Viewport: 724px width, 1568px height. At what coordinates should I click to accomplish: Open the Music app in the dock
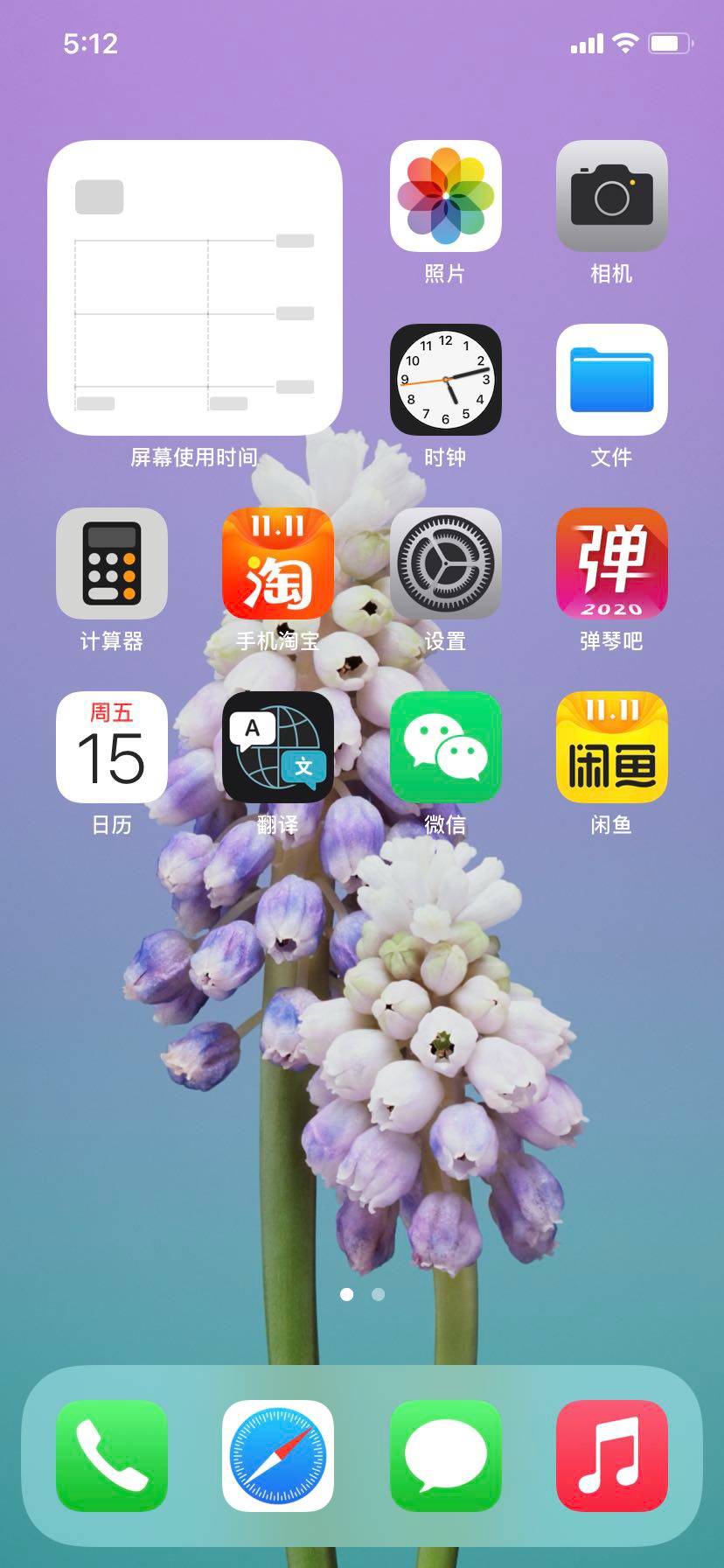coord(611,1456)
